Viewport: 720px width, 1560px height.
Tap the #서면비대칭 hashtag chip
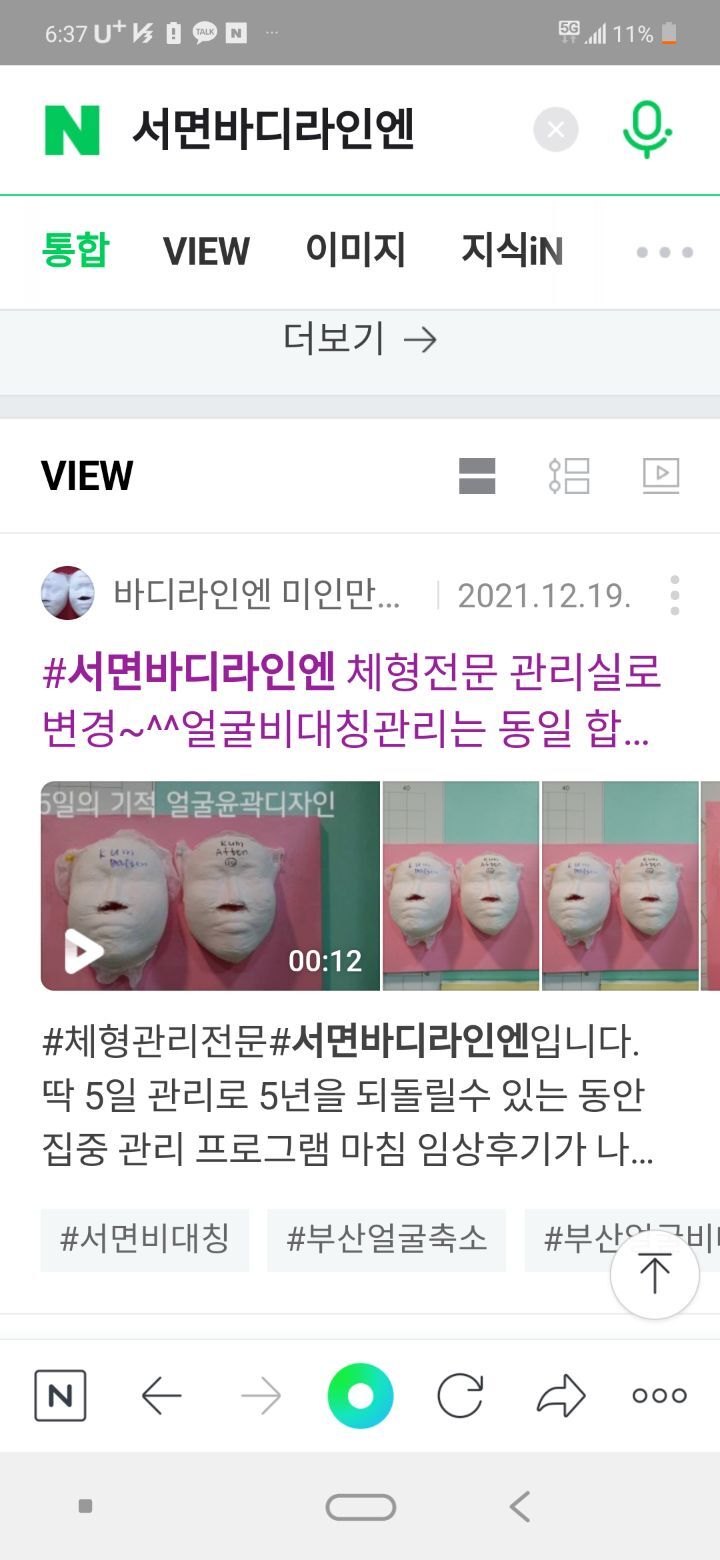tap(145, 1240)
